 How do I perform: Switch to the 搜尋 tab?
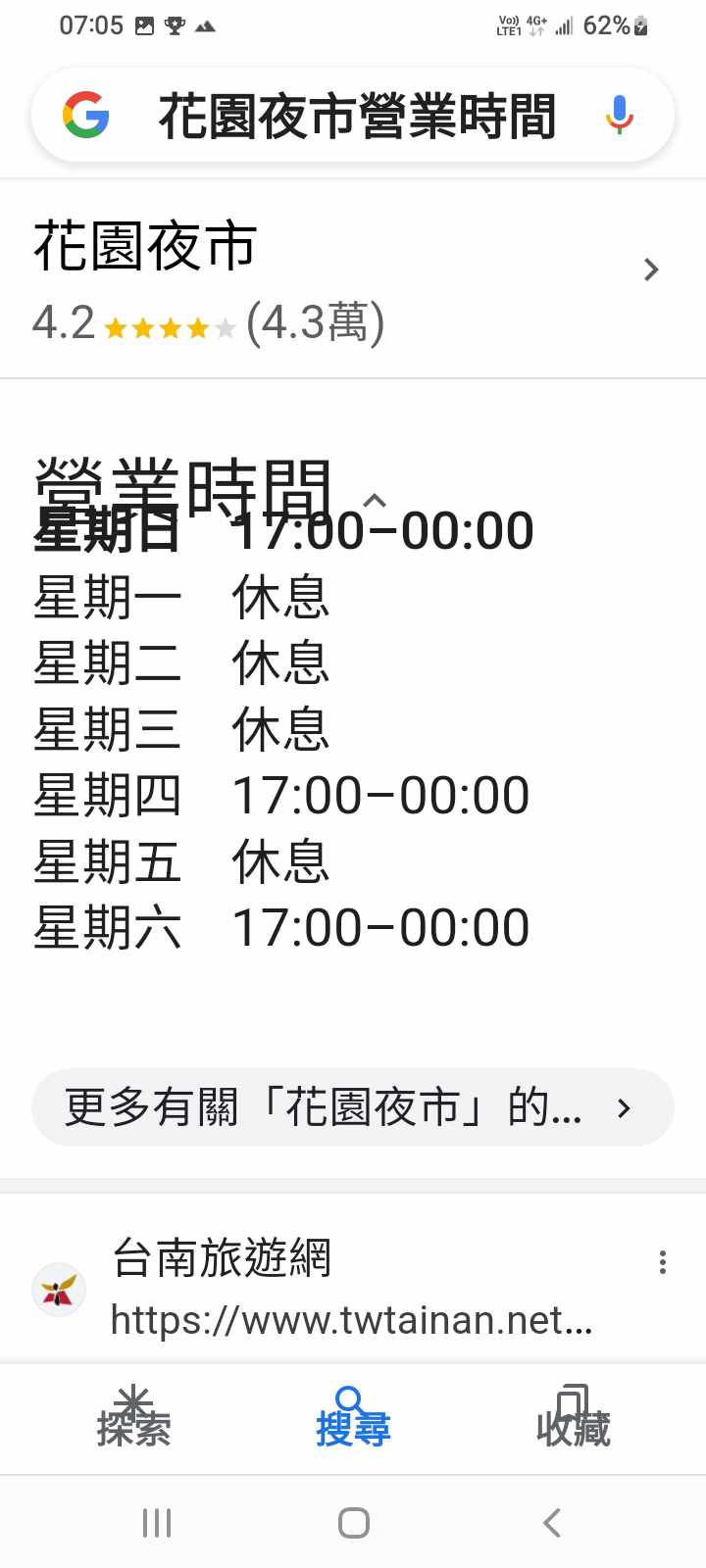tap(353, 1418)
